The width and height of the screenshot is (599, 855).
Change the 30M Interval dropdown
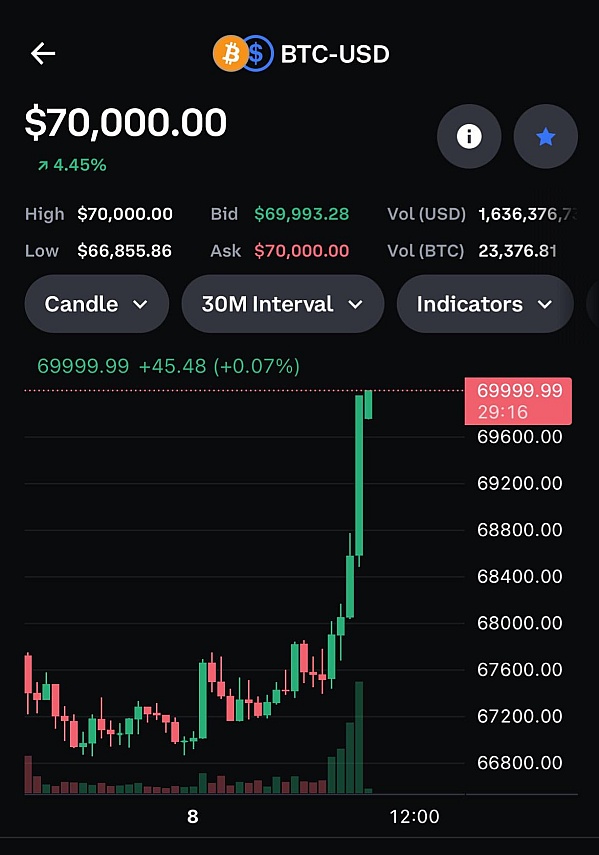tap(282, 304)
